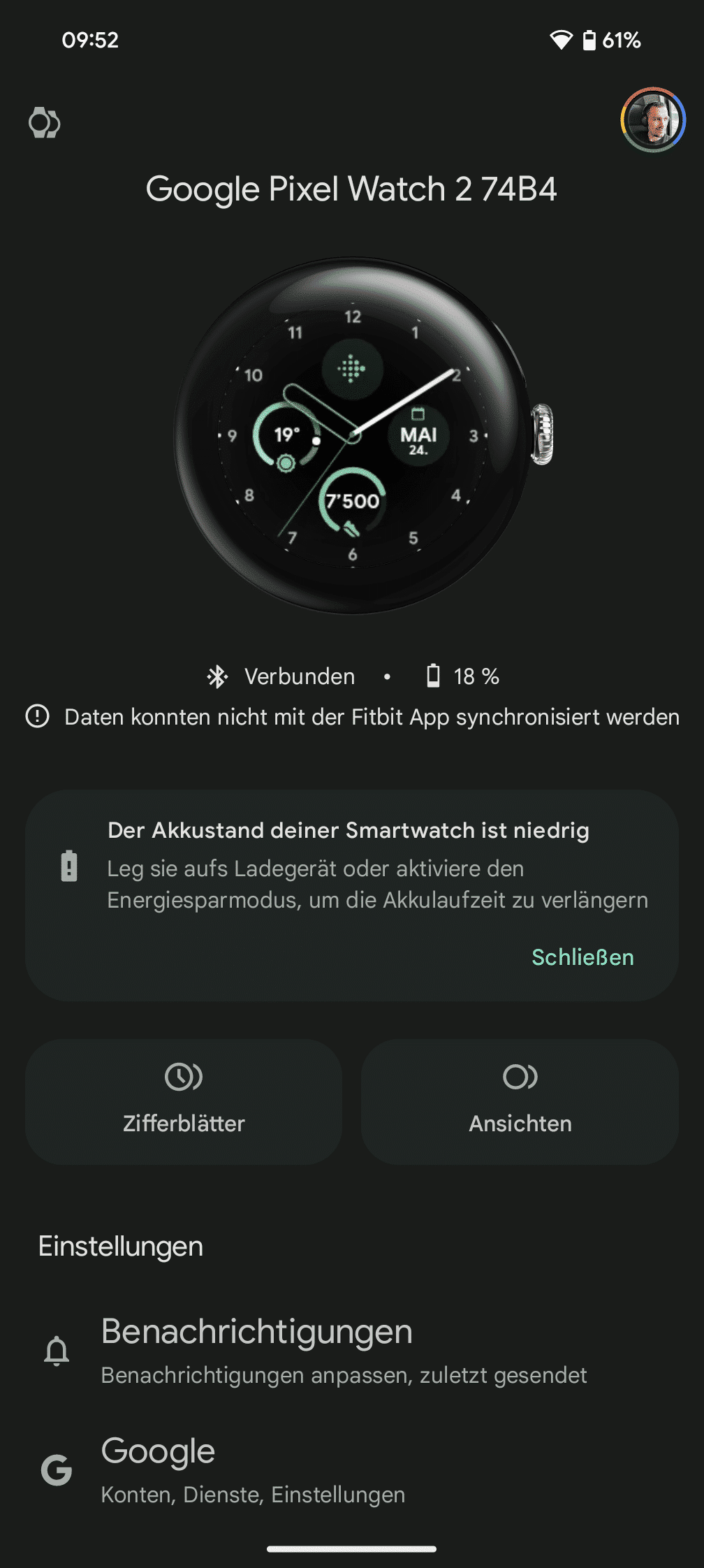704x1568 pixels.
Task: Open the account profile picture
Action: [653, 120]
